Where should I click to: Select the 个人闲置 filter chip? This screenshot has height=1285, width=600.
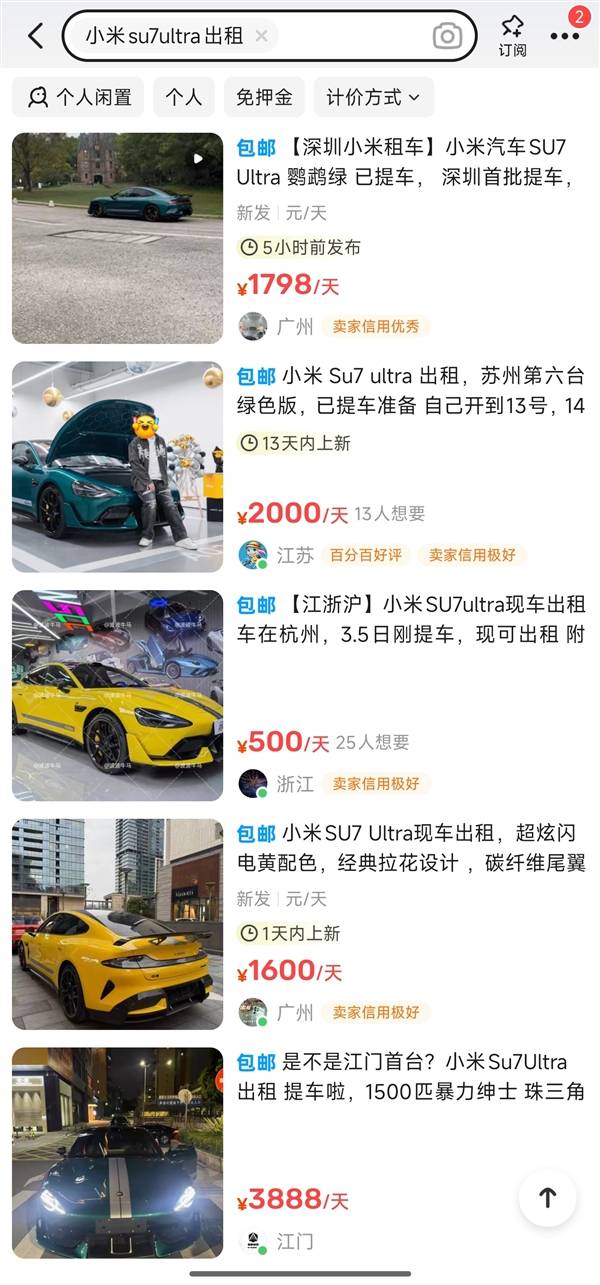pyautogui.click(x=79, y=97)
